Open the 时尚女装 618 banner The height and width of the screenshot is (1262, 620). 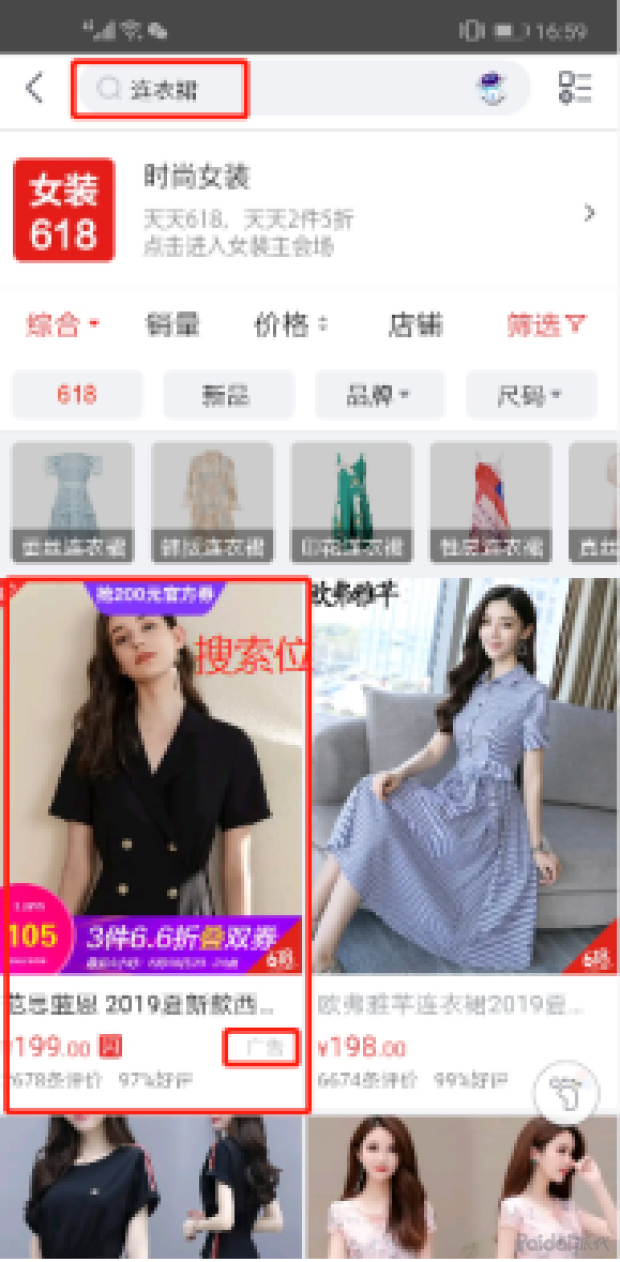tap(310, 212)
